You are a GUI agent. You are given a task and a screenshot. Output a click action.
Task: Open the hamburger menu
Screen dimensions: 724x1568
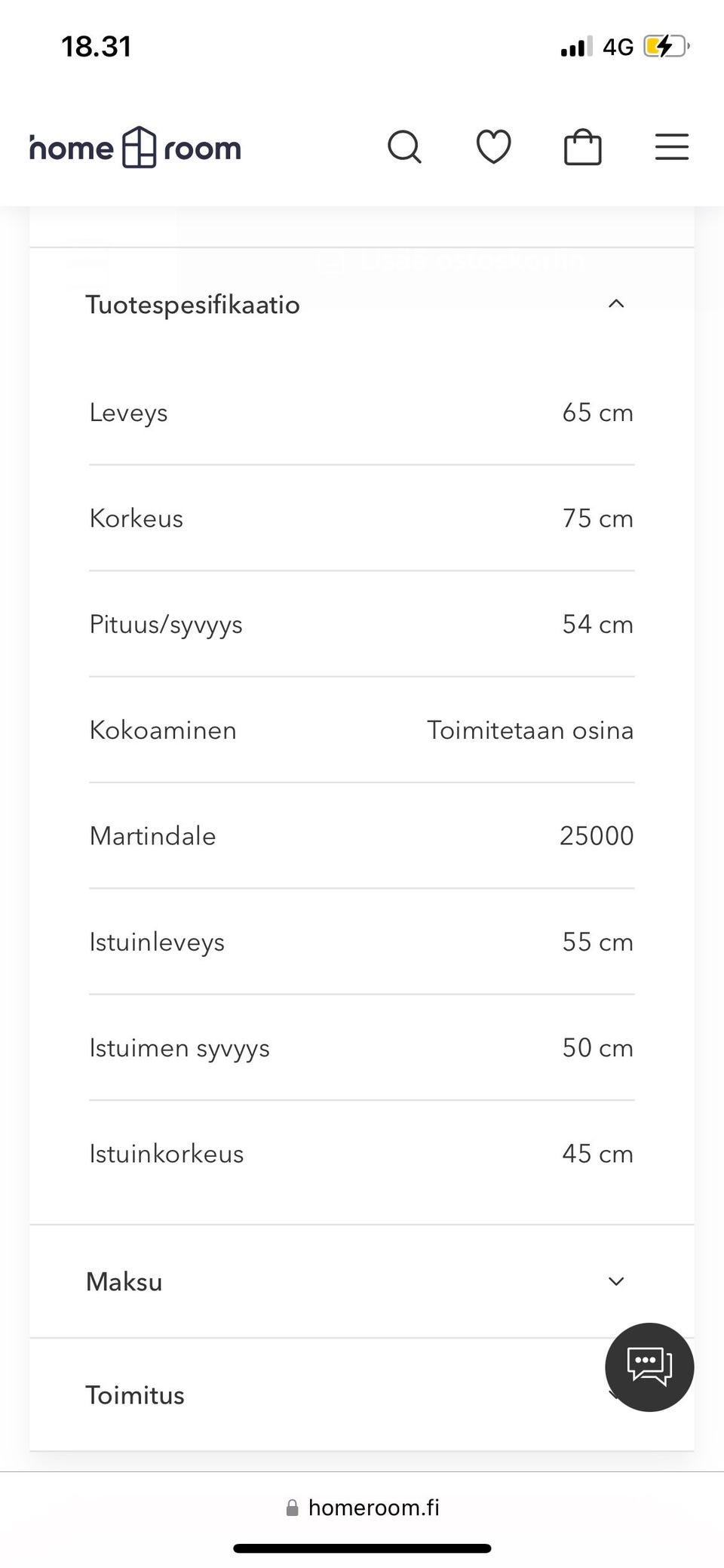(671, 147)
